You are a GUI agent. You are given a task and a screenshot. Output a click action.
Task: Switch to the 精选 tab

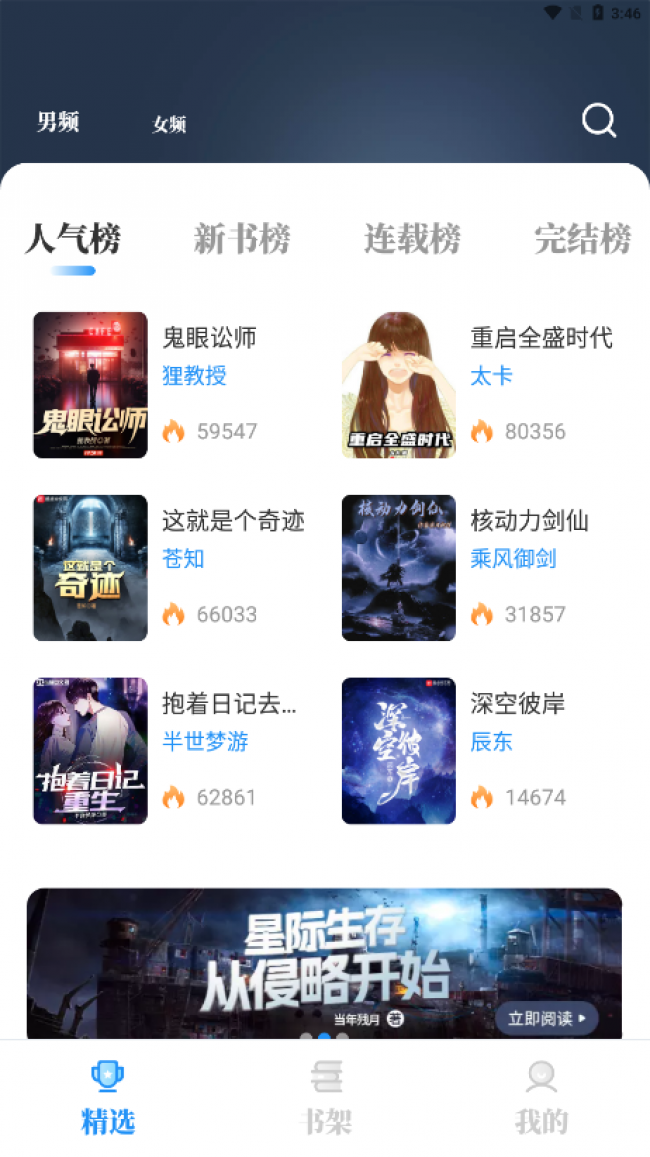click(x=108, y=1098)
